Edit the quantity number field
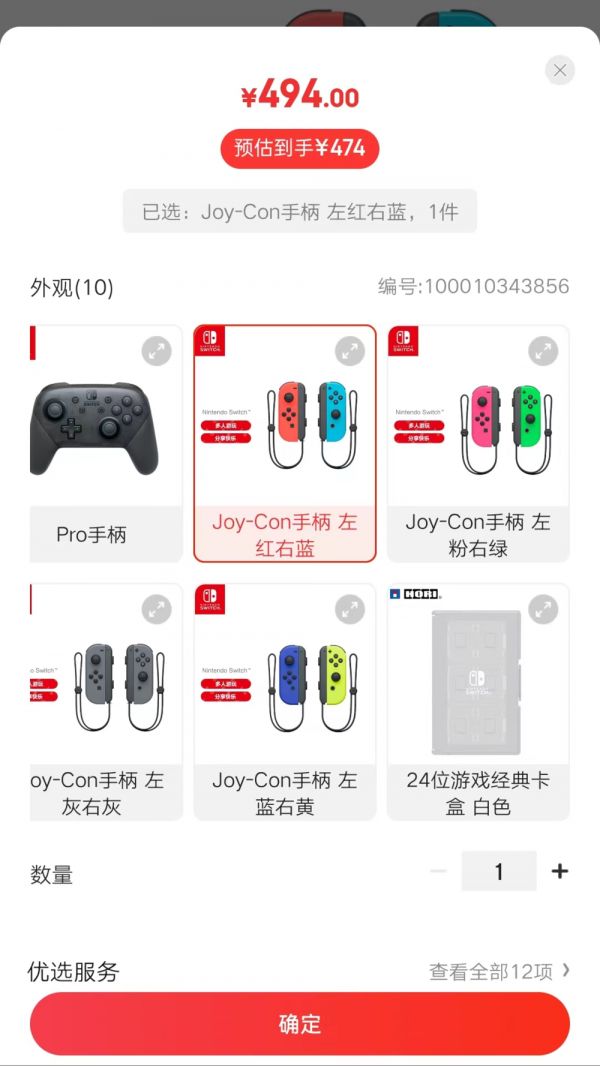 (499, 871)
